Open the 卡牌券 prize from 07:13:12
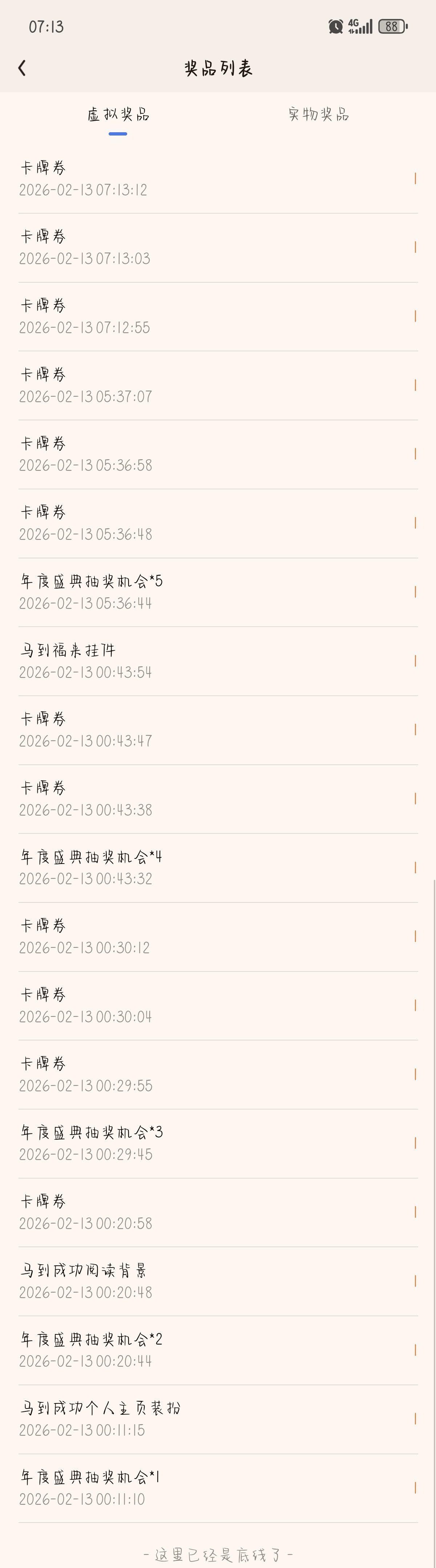The width and height of the screenshot is (436, 1568). (x=218, y=178)
